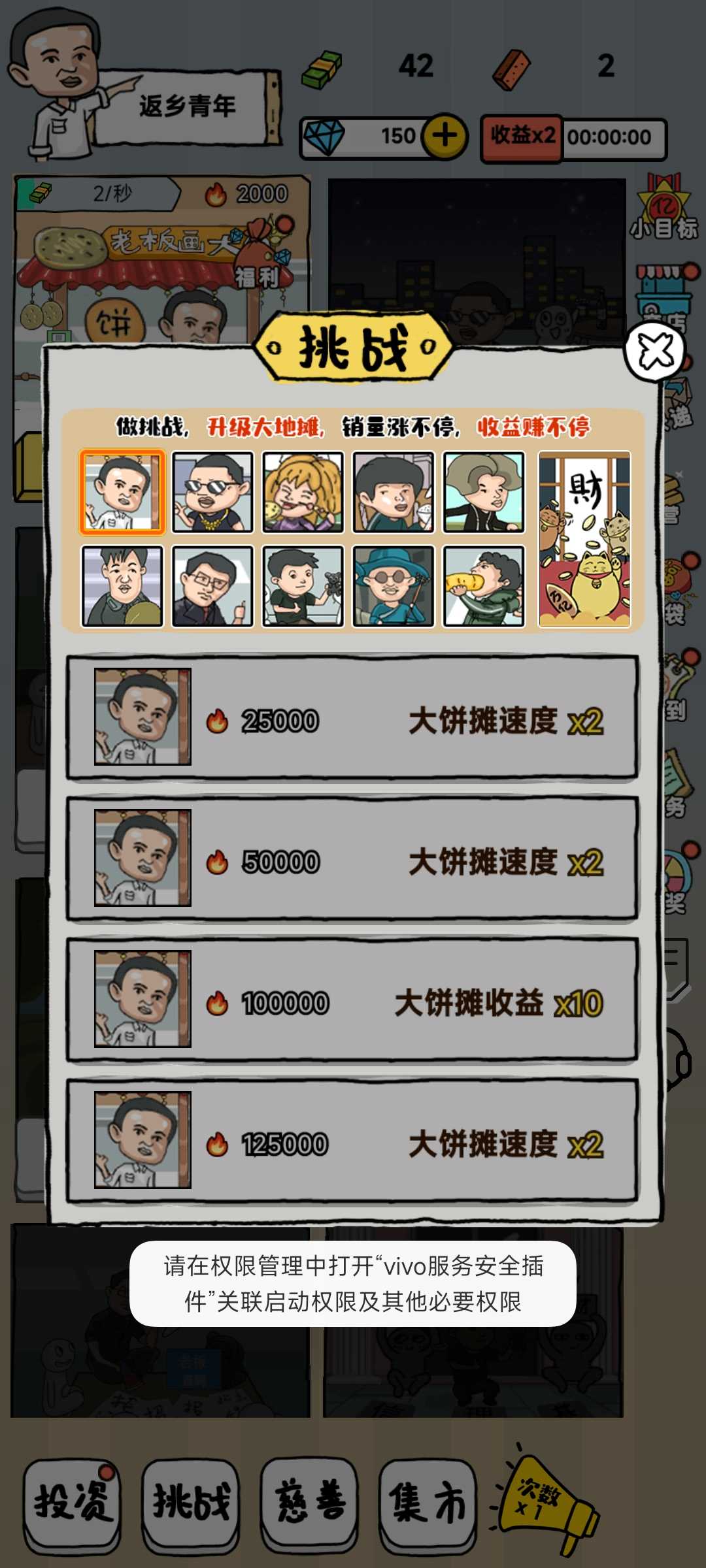This screenshot has width=706, height=1568.
Task: Tap the 挑战 button in the bottom bar
Action: coord(191,1501)
